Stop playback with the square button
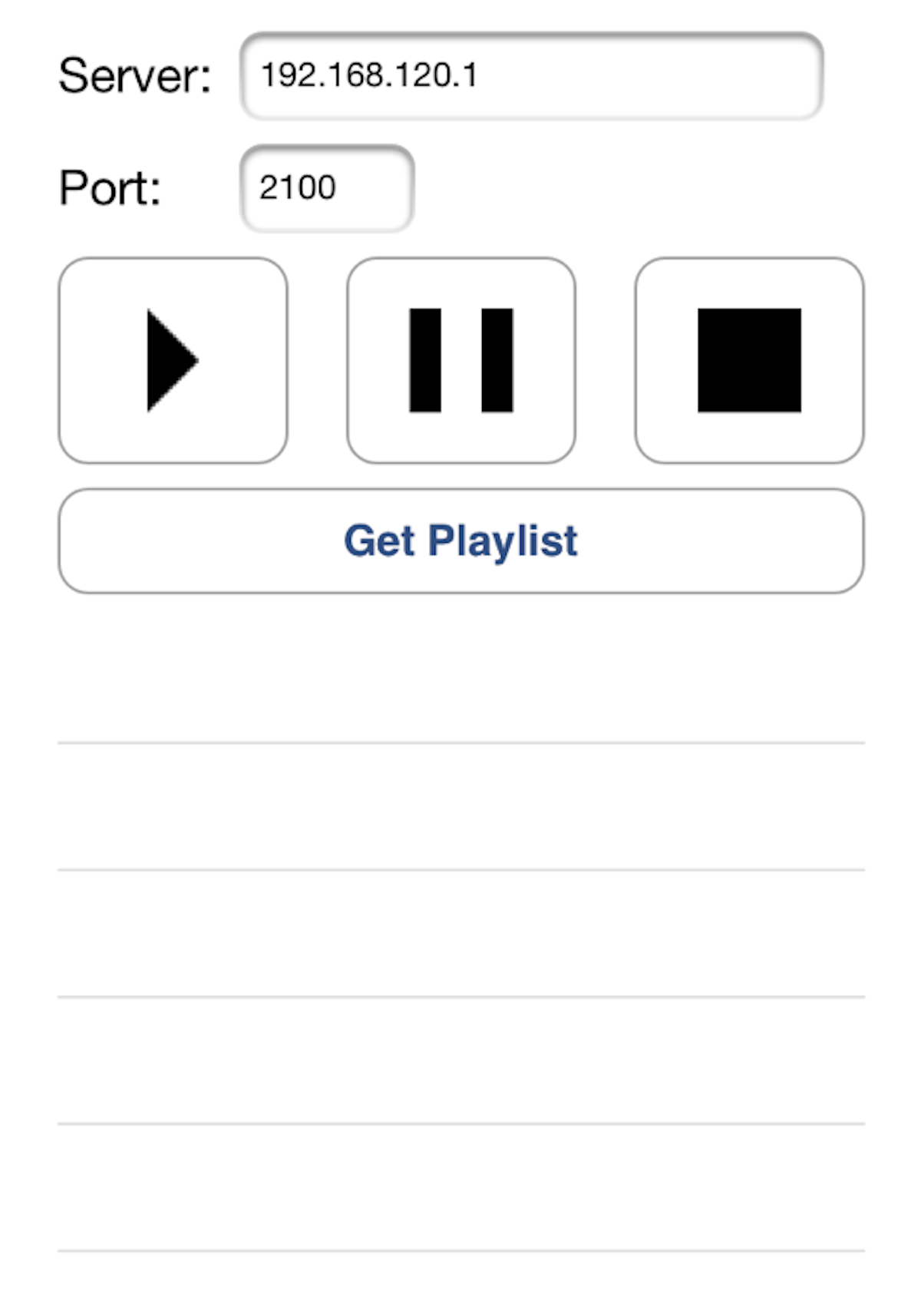The image size is (921, 1316). [x=749, y=360]
